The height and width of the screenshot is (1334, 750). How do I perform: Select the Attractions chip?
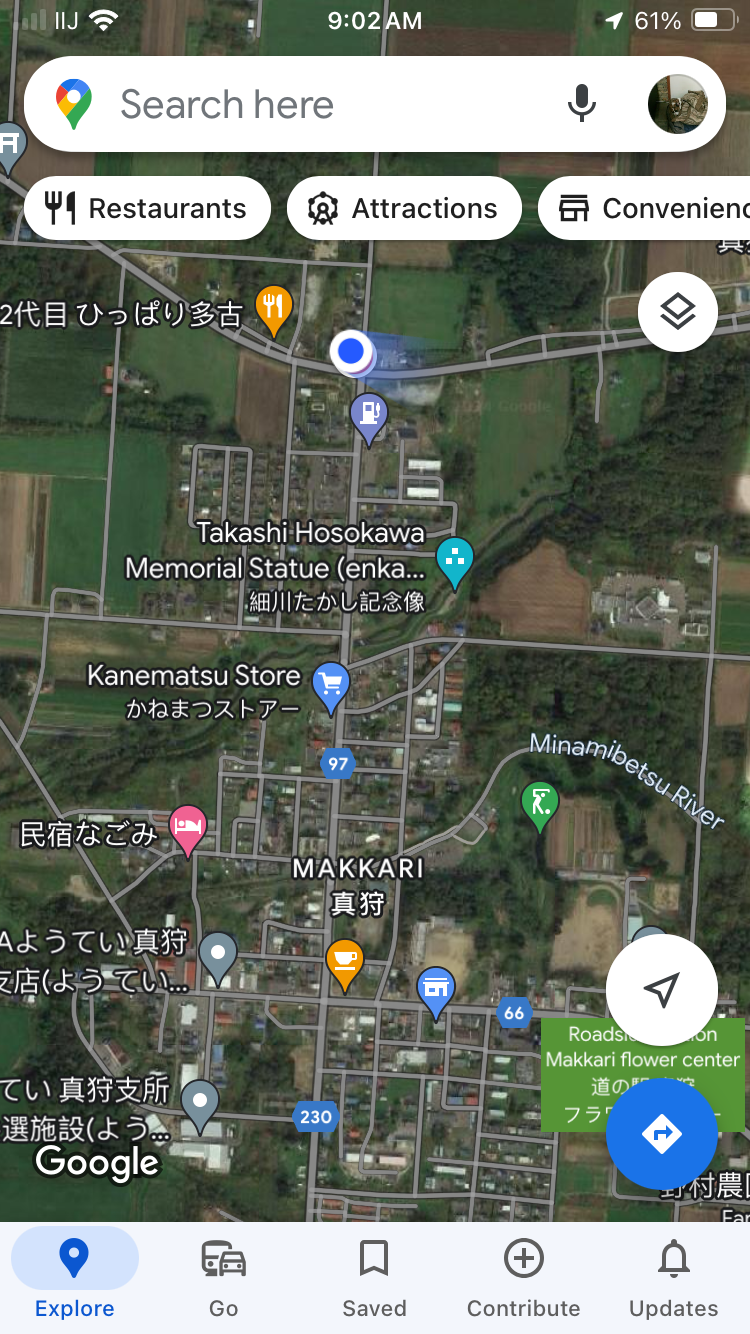pos(404,208)
